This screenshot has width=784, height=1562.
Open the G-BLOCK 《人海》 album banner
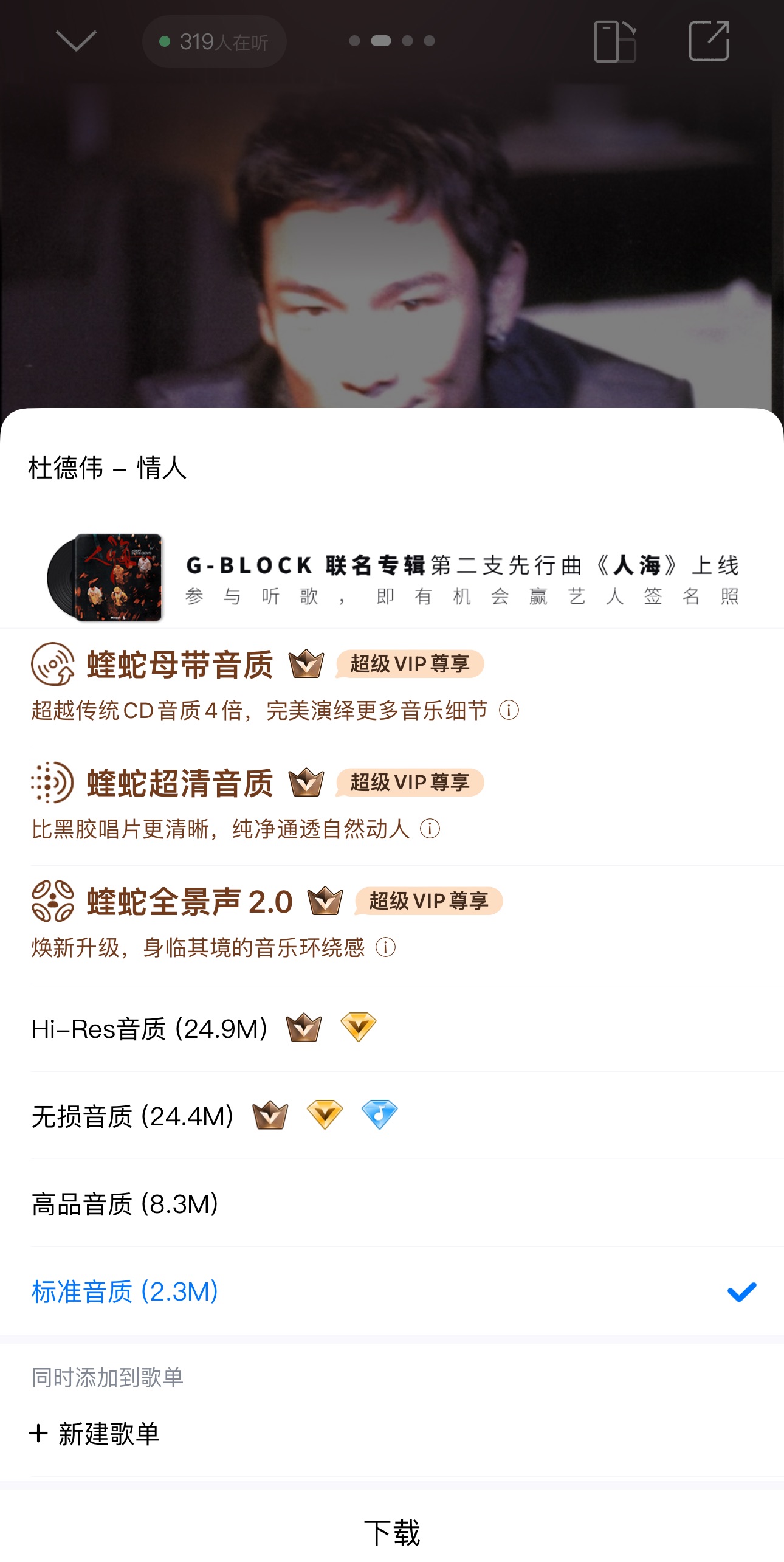coord(392,578)
